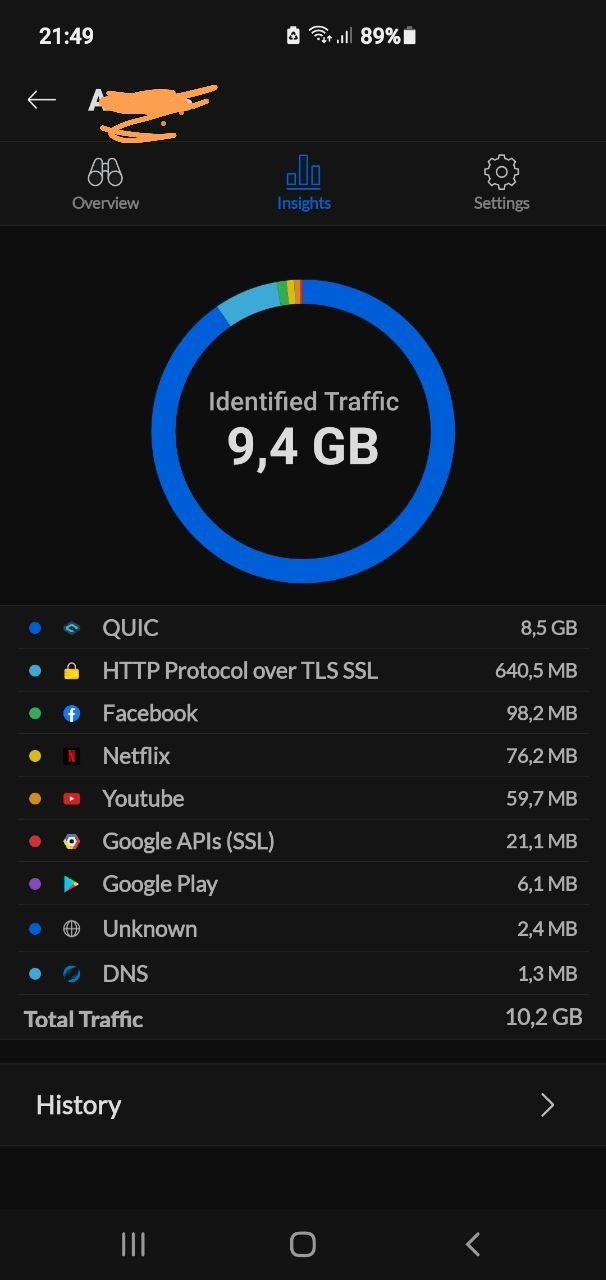Go back using the top arrow
Viewport: 606px width, 1280px height.
click(41, 99)
